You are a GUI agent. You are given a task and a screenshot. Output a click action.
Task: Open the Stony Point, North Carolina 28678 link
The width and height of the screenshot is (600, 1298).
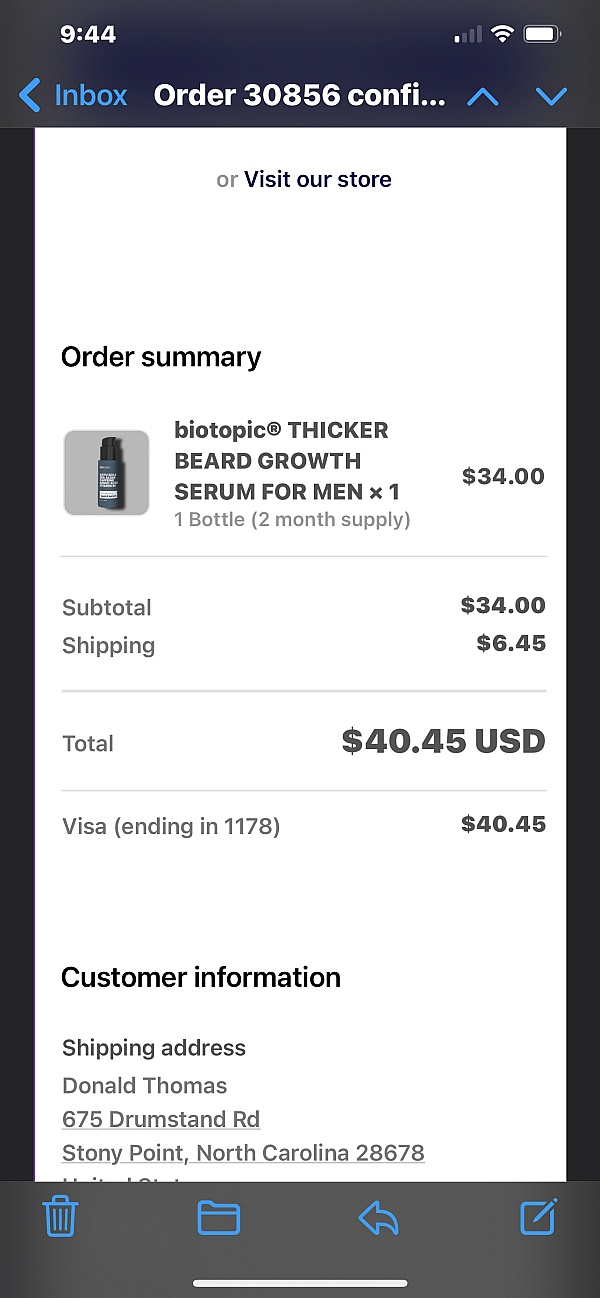tap(243, 1153)
